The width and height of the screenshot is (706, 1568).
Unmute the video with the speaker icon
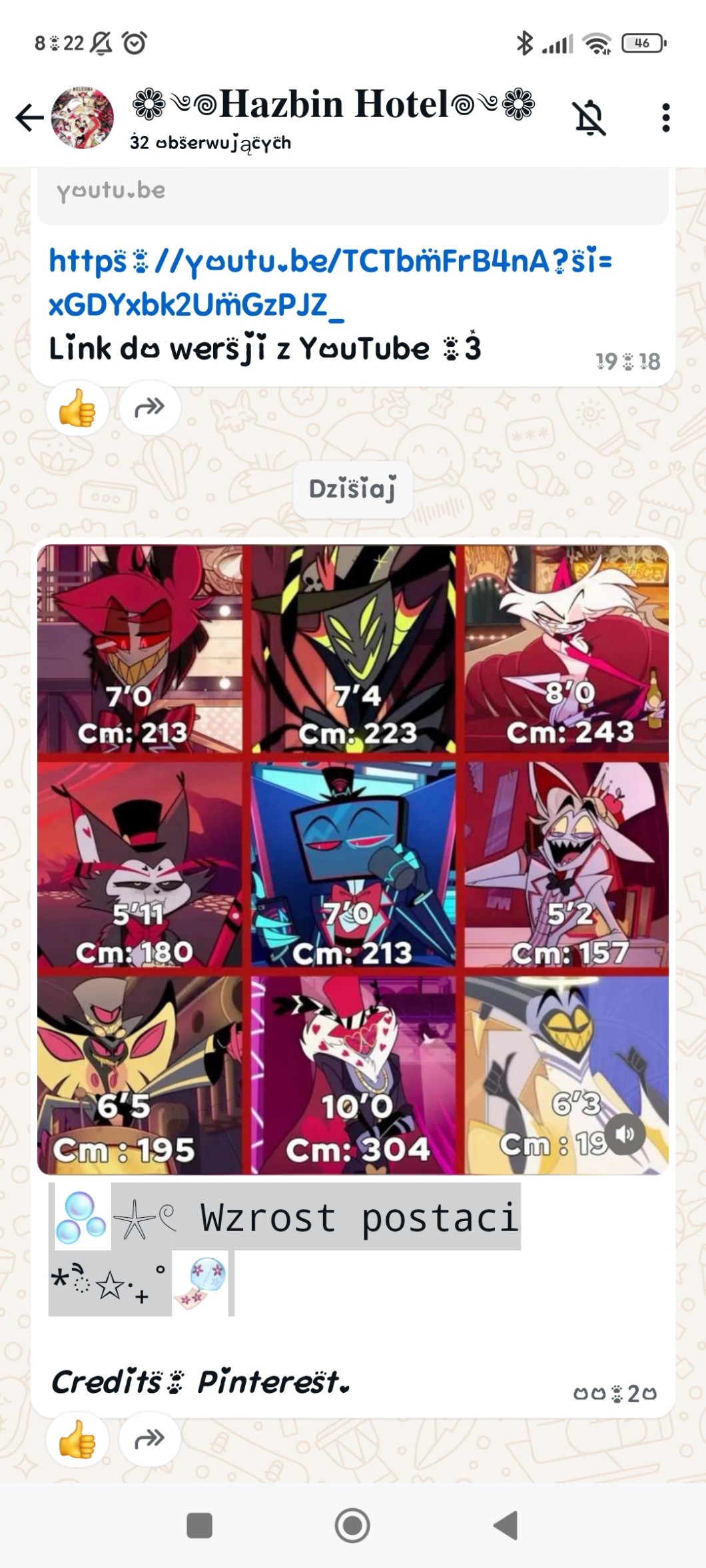click(x=624, y=1135)
